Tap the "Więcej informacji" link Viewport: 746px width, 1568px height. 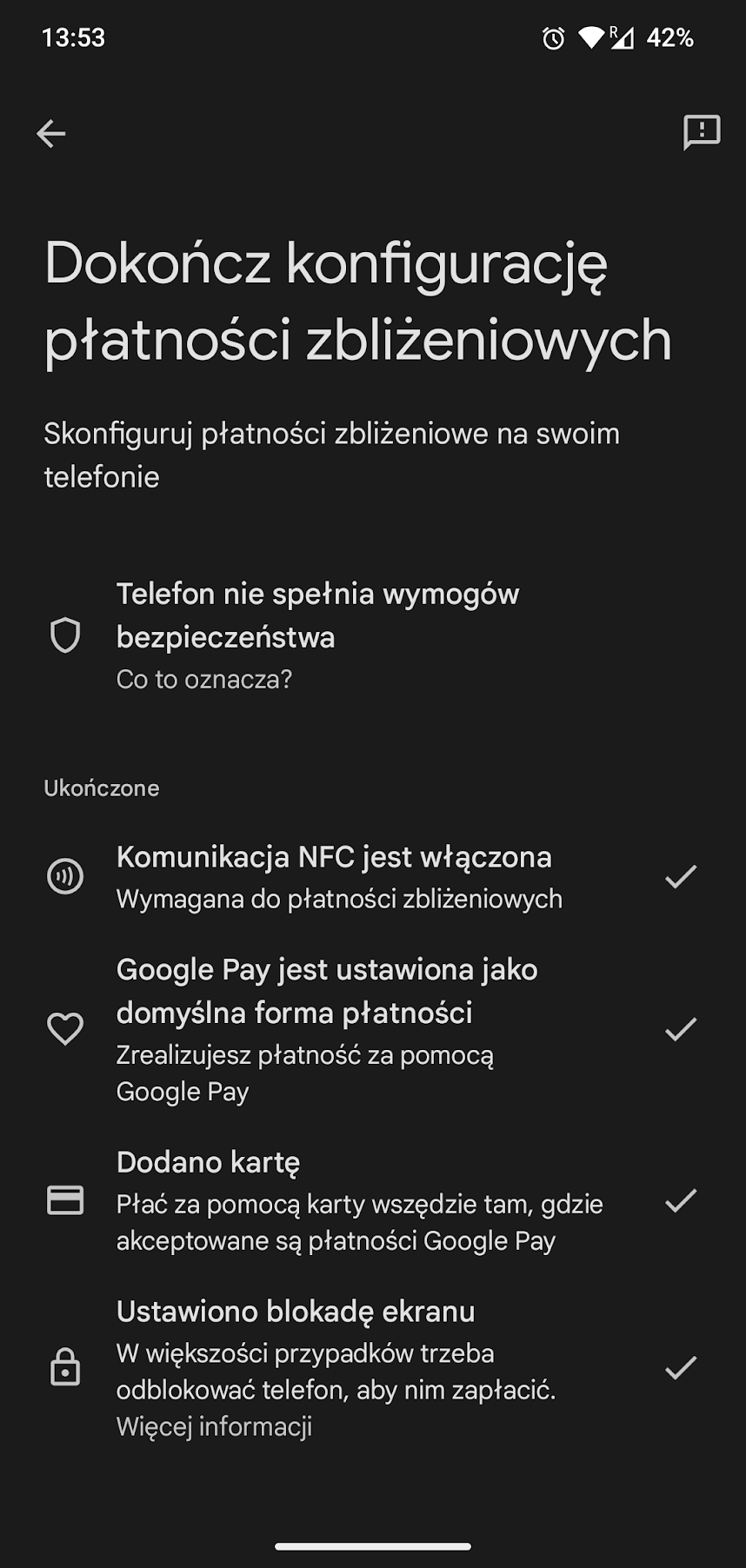pos(214,1426)
